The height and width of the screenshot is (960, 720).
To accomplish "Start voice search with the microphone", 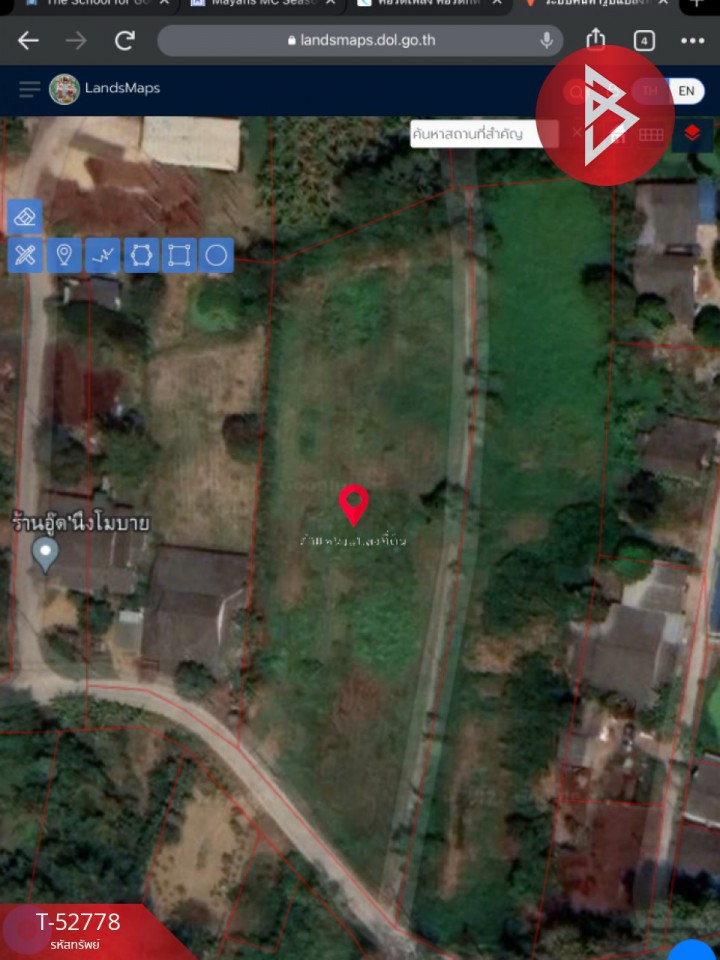I will [x=546, y=41].
